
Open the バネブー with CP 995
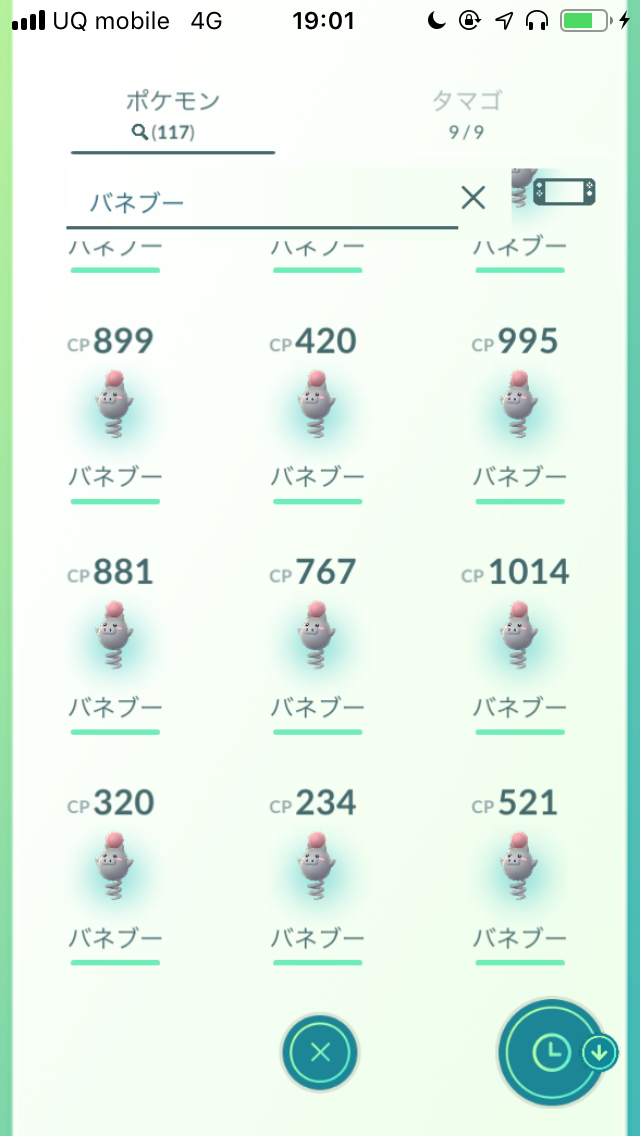pos(520,414)
